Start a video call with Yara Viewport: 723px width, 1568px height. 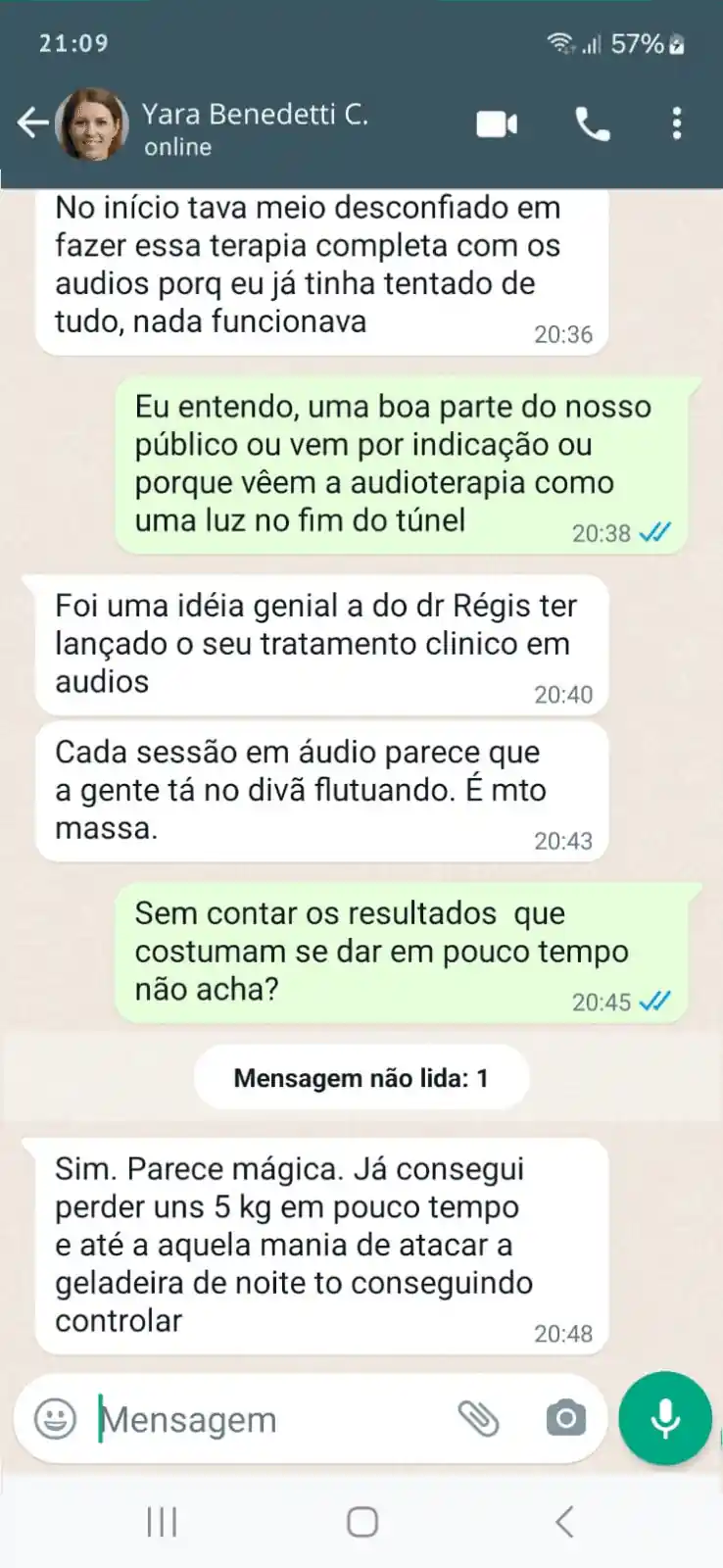(x=497, y=124)
